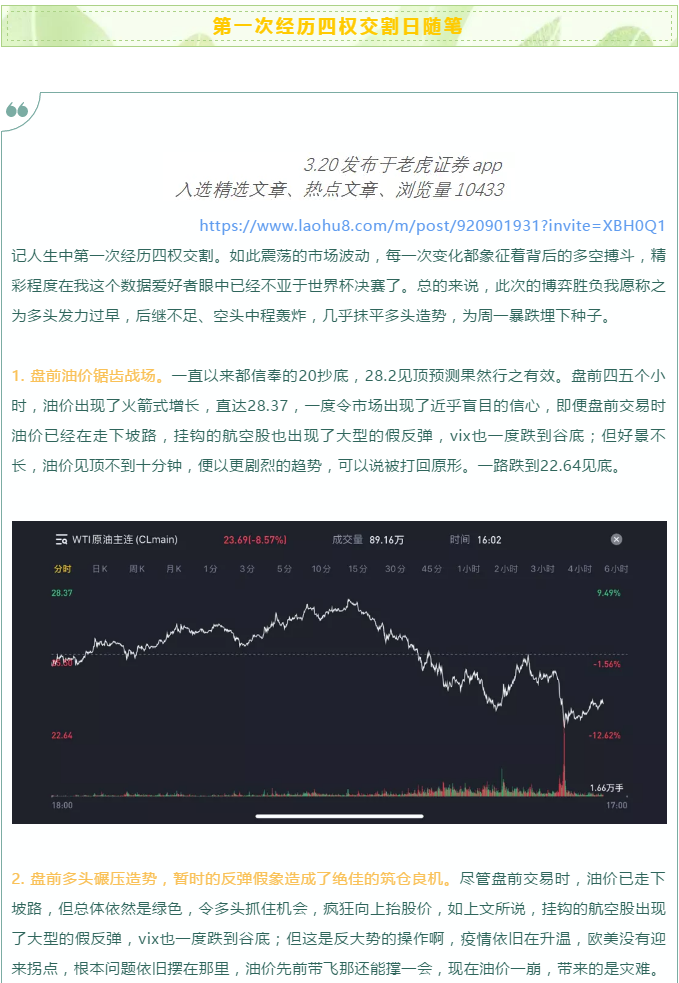Open the WTI crude oil chart image
The height and width of the screenshot is (983, 679).
[x=339, y=672]
